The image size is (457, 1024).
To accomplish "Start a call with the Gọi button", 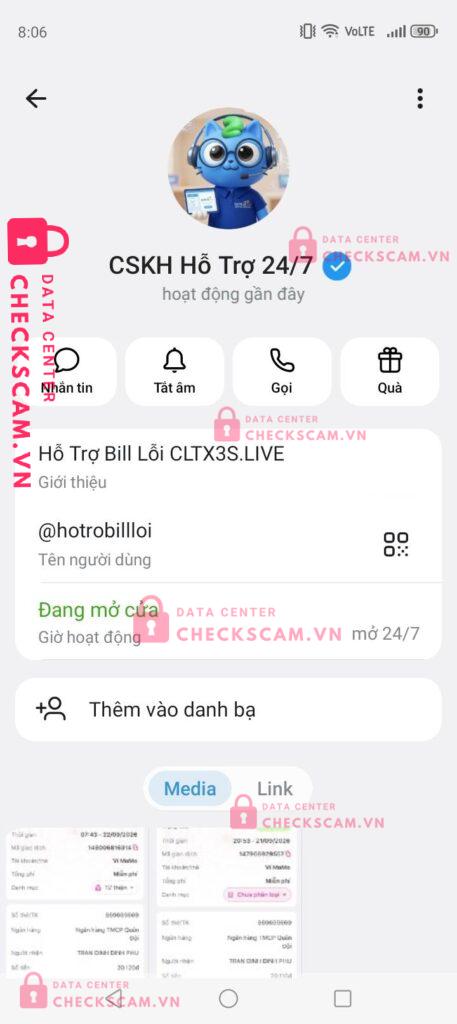I will pos(282,372).
